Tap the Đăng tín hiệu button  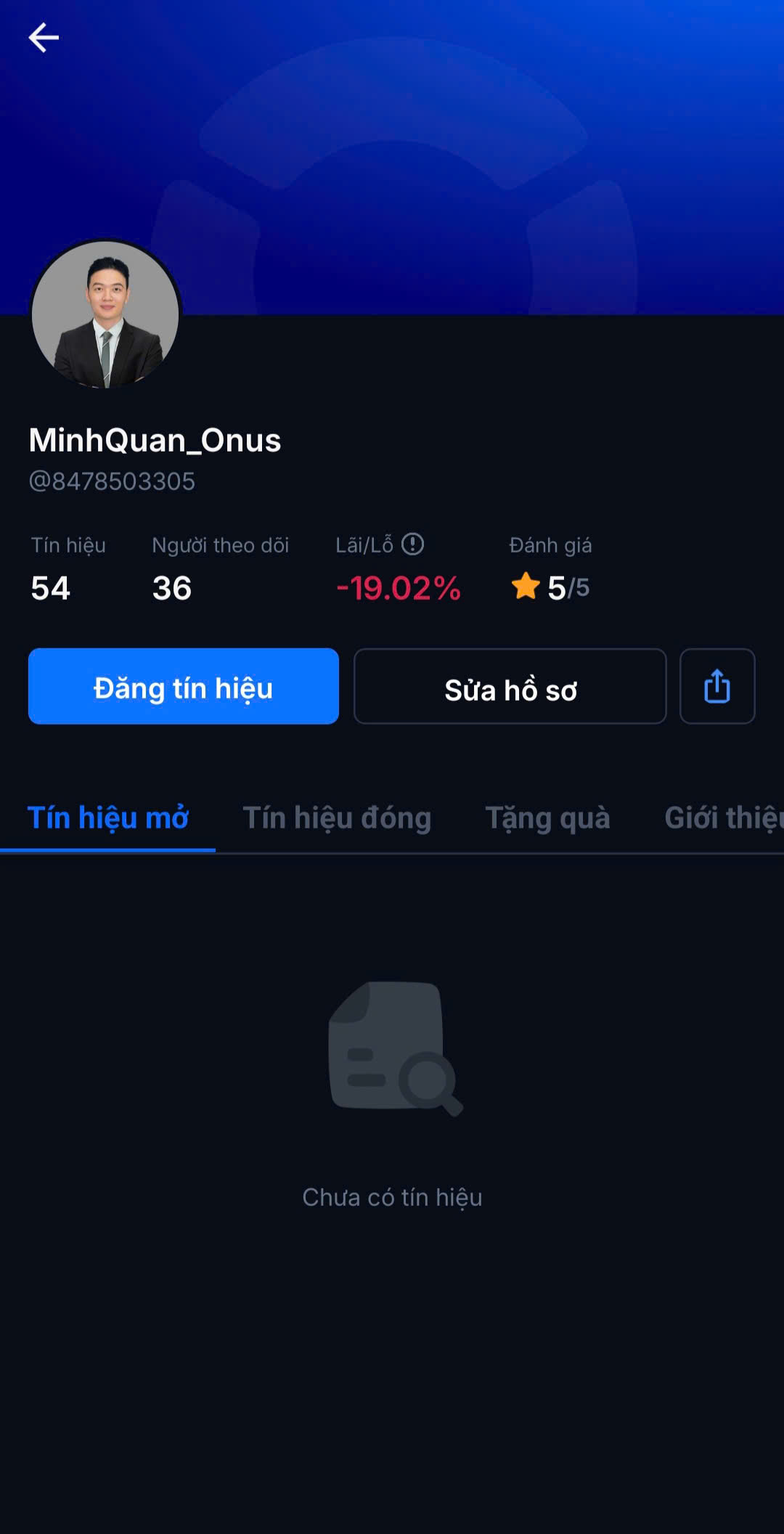click(184, 686)
